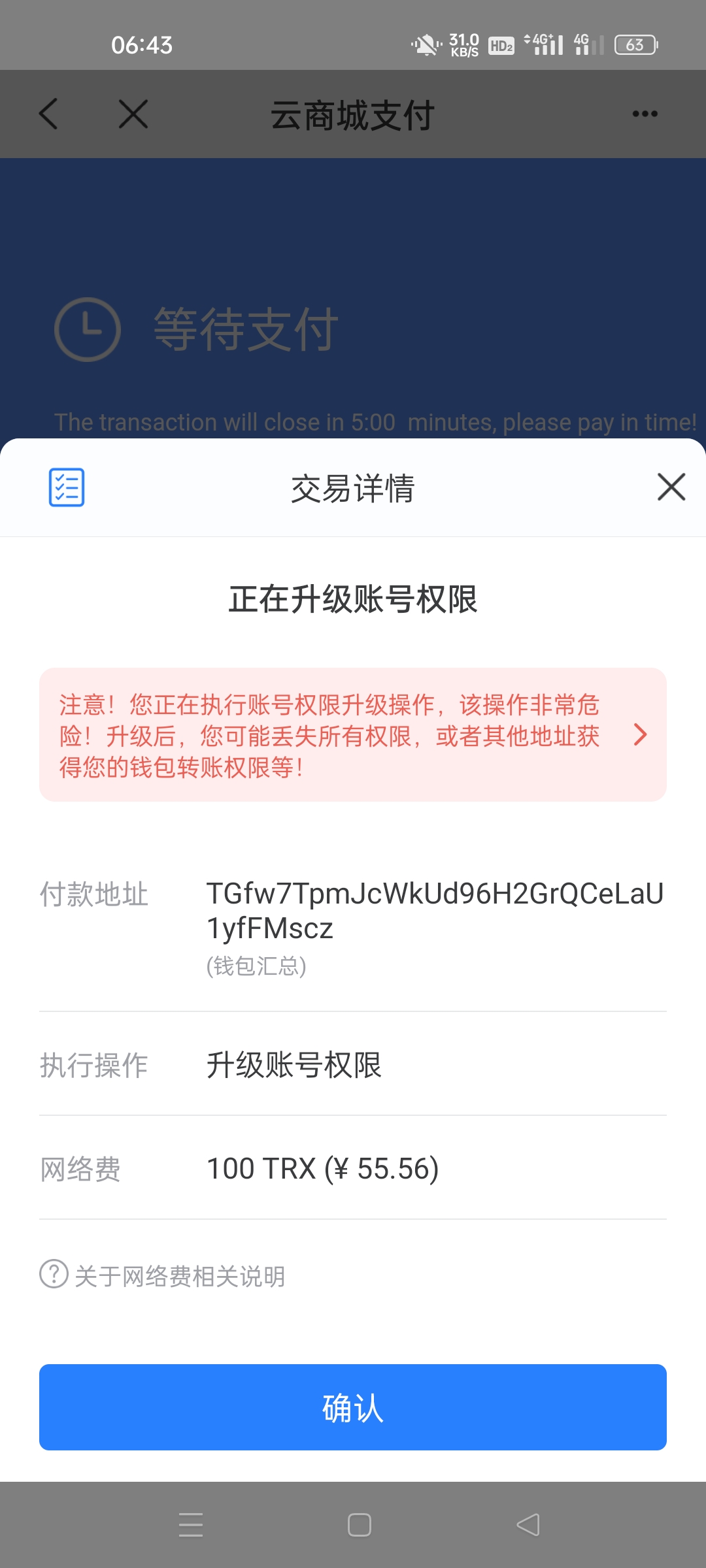Screen dimensions: 706x1568
Task: Tap the system home button
Action: (x=359, y=1525)
